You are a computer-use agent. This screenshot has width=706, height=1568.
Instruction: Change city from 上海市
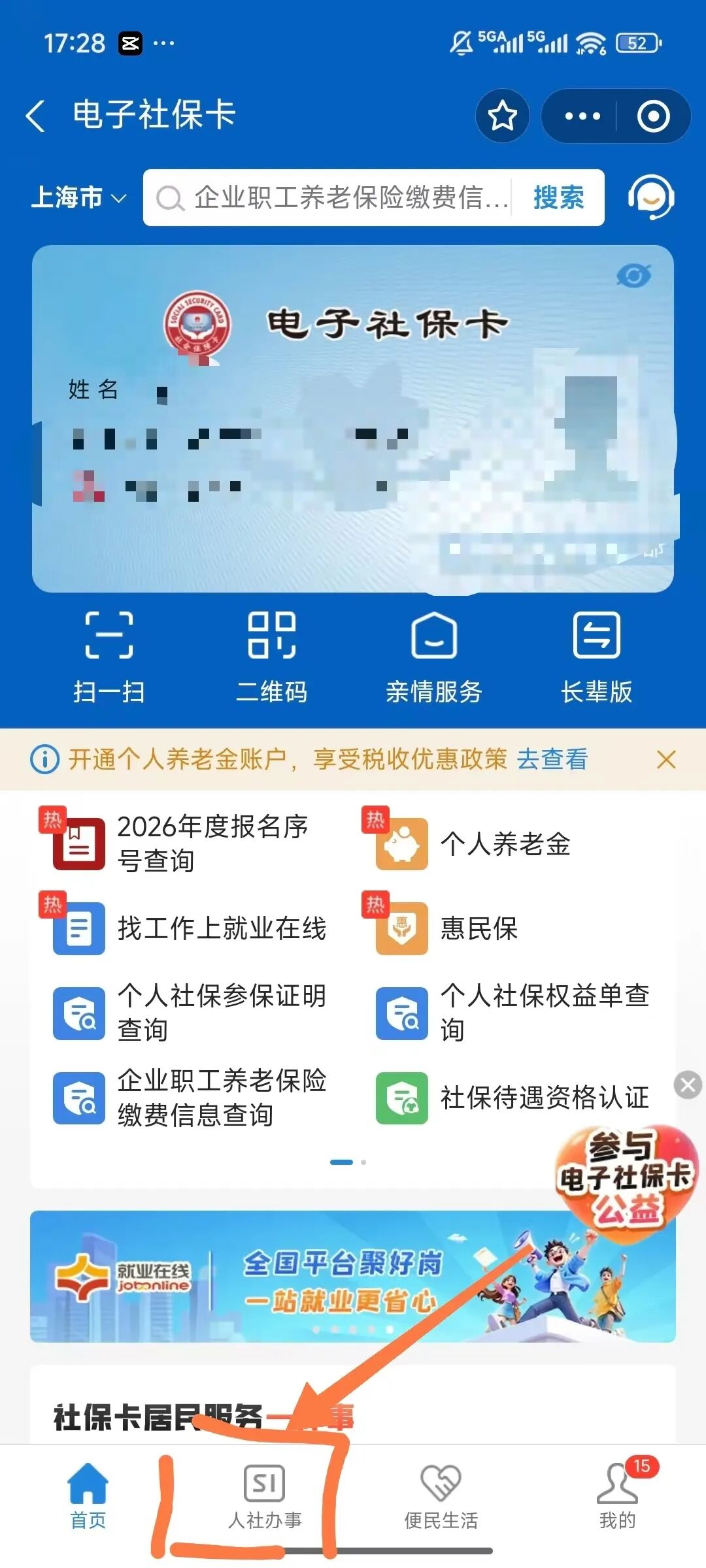tap(78, 197)
